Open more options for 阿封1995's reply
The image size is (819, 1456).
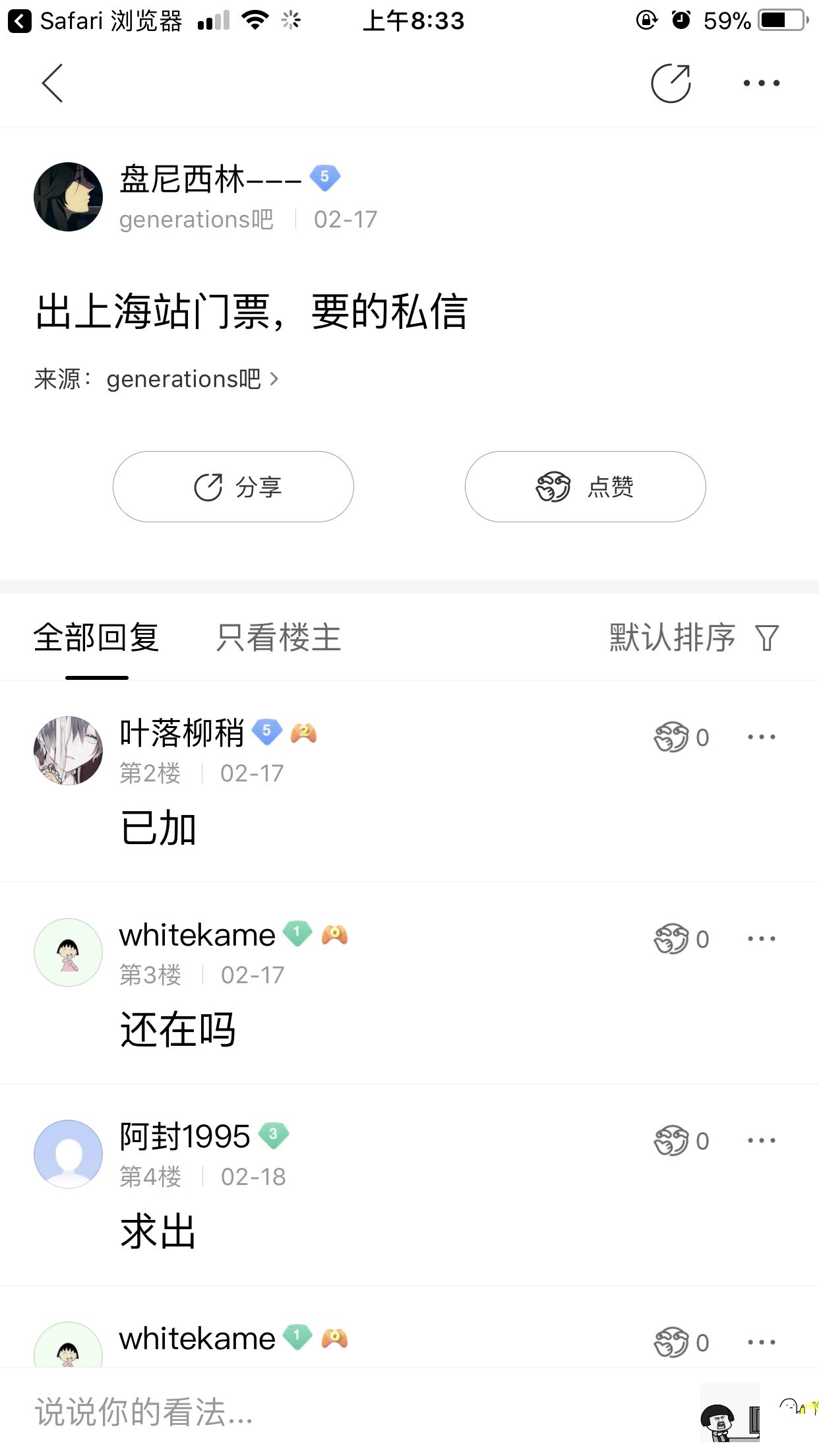coord(762,1141)
